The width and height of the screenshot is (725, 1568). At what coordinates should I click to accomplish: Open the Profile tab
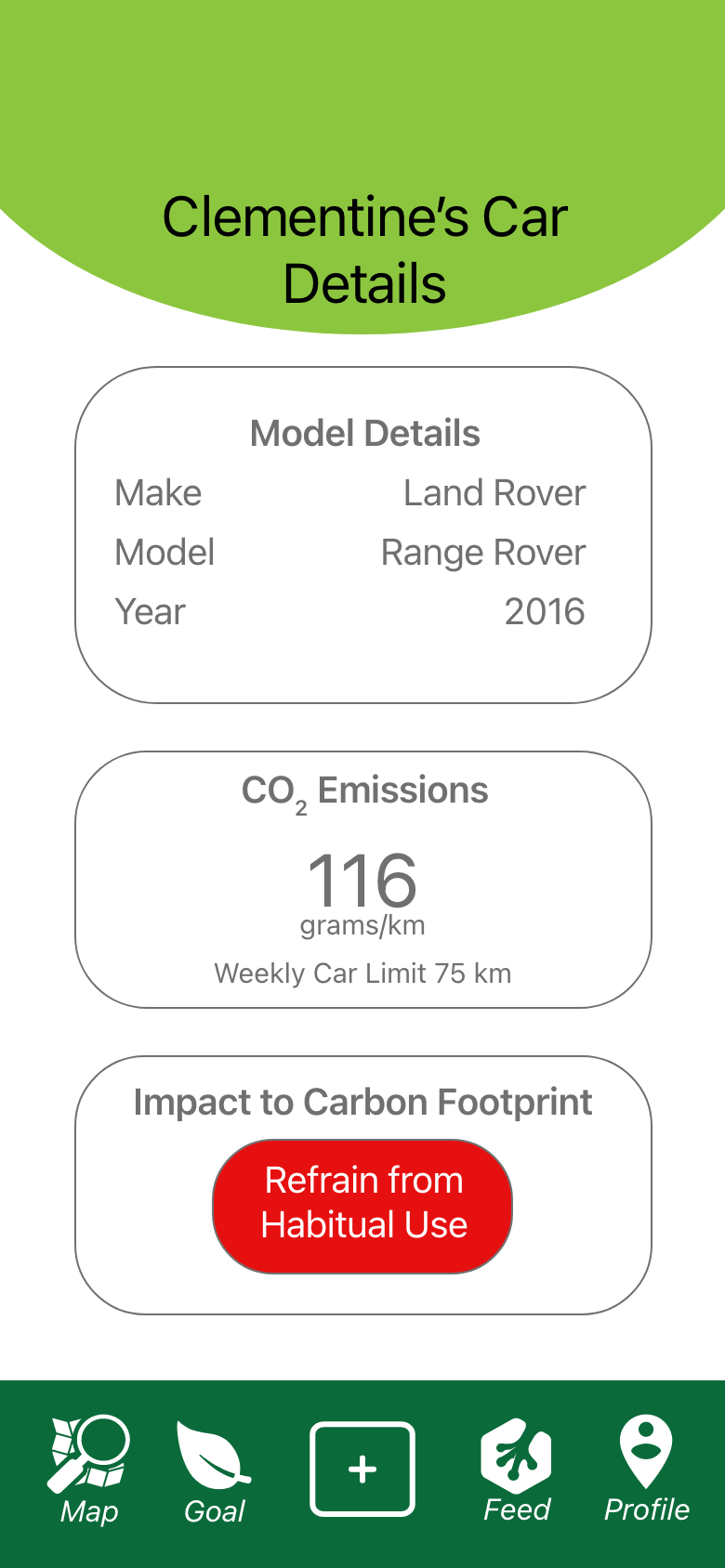coord(647,1470)
